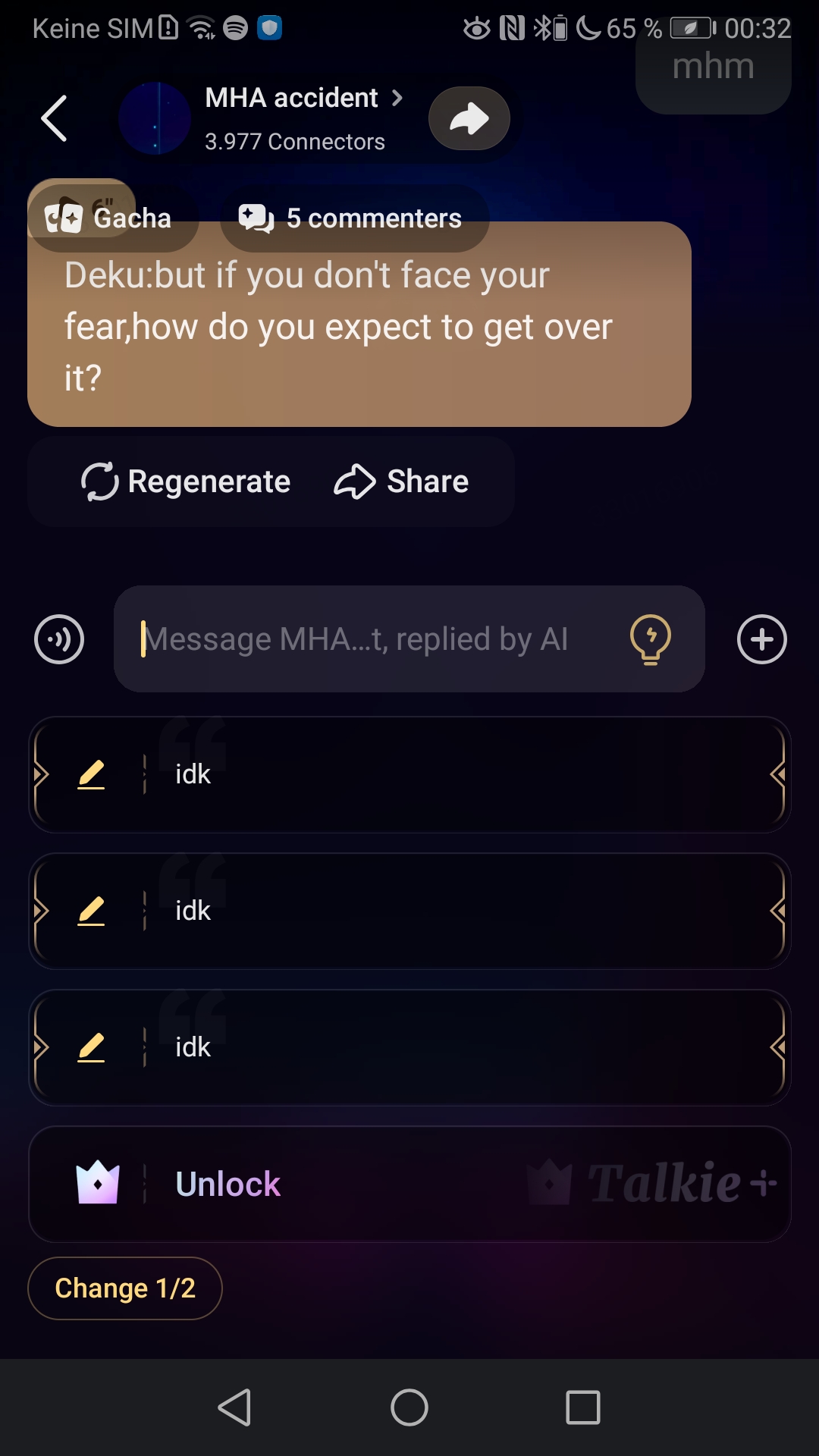The height and width of the screenshot is (1456, 819).
Task: Go to the Android home screen
Action: point(409,1407)
